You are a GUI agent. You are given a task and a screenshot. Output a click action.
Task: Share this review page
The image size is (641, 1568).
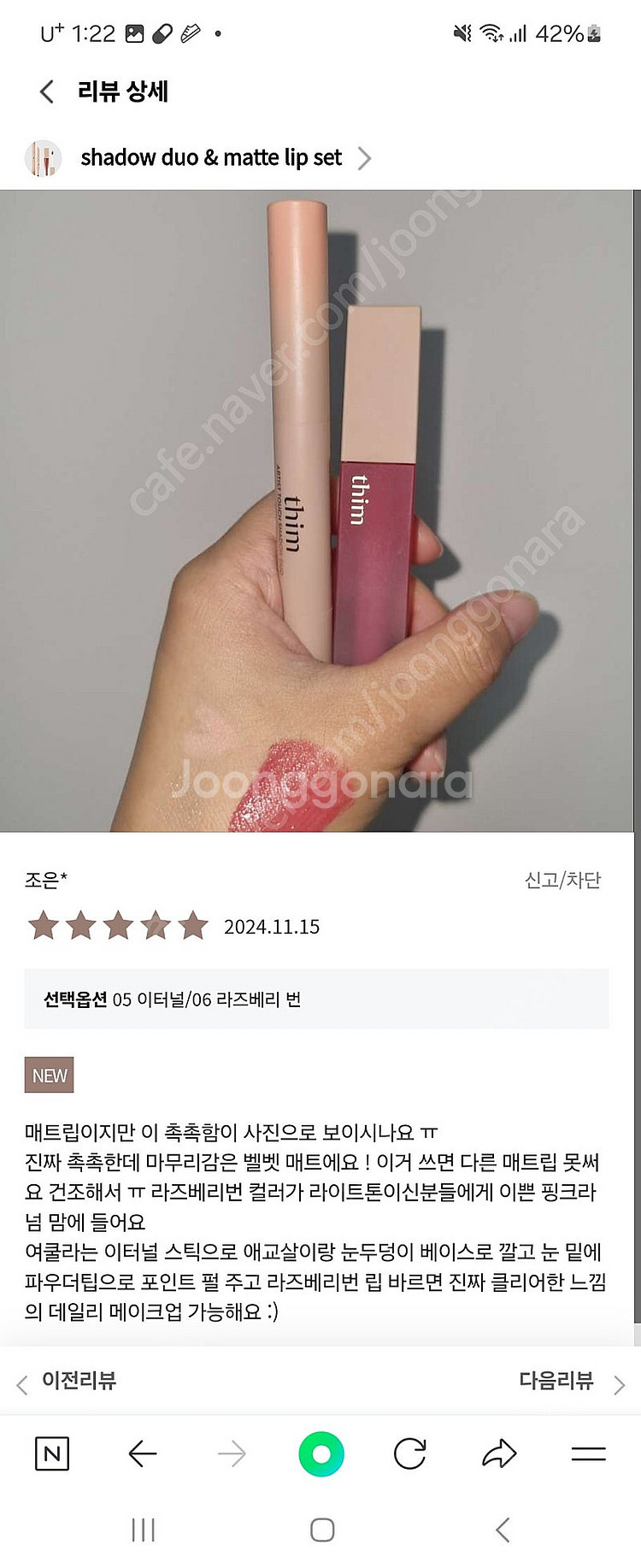(499, 1453)
